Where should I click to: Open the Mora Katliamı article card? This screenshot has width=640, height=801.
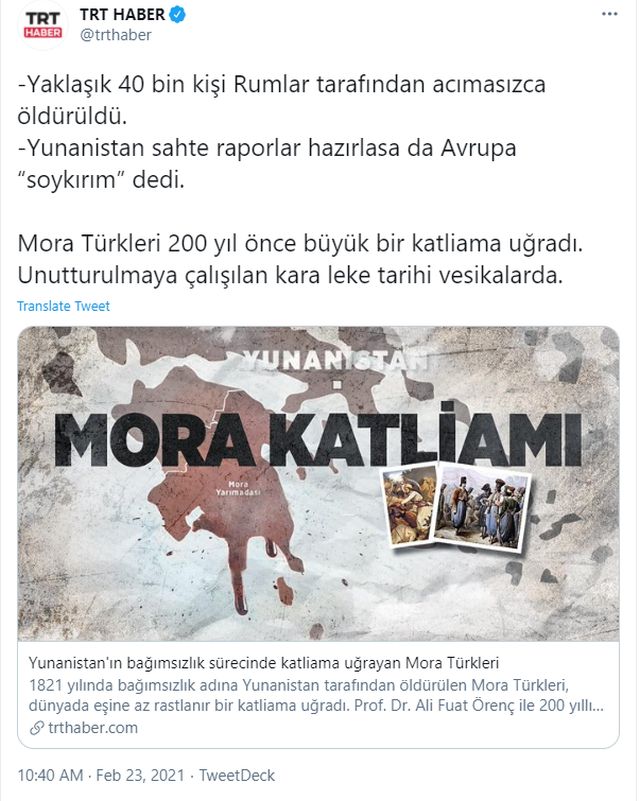click(x=318, y=484)
